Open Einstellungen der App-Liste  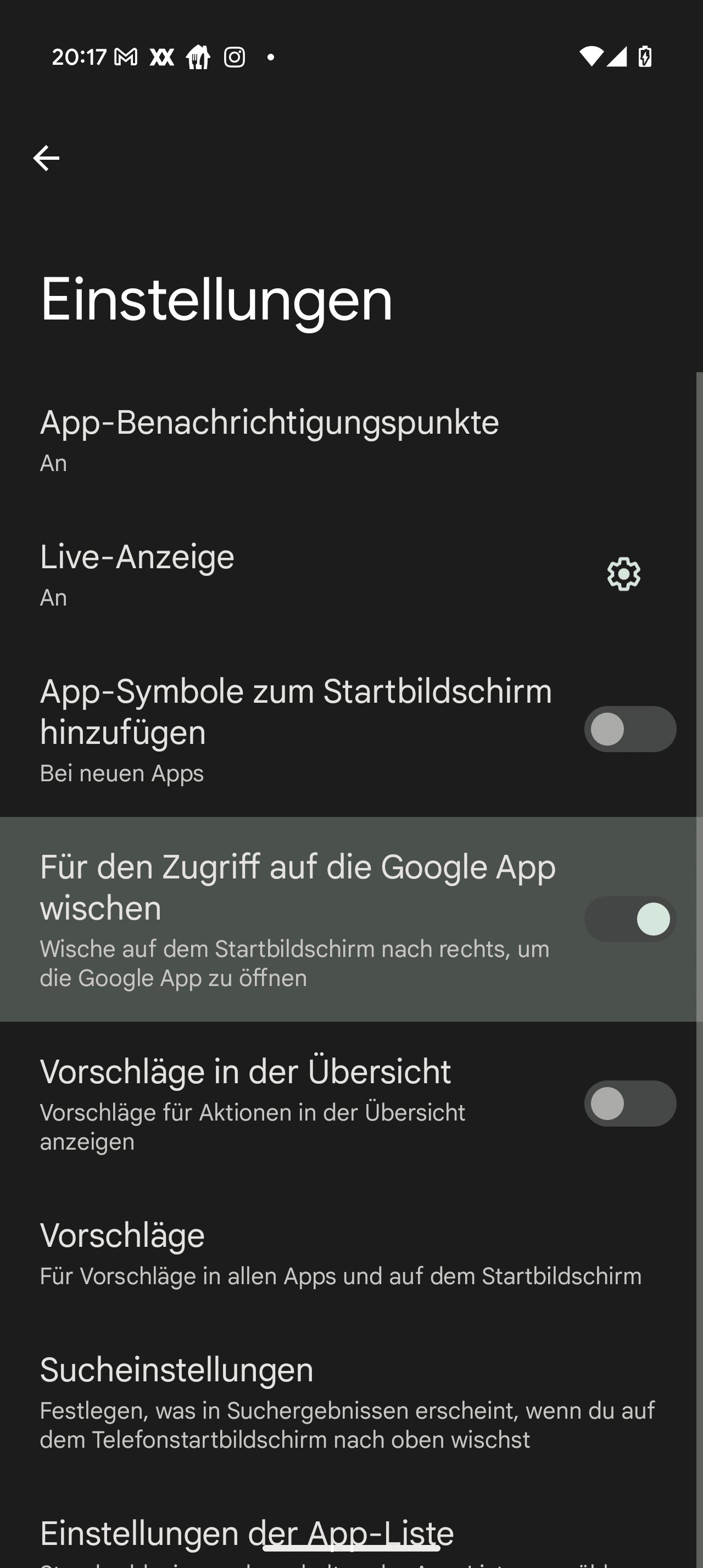pos(247,1534)
